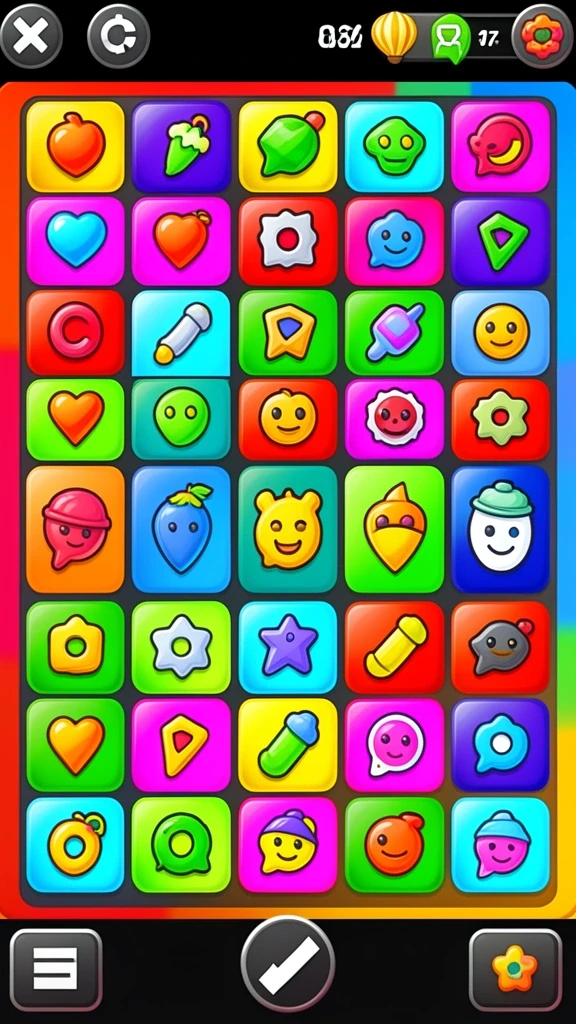
Task: Open the hamburger menu button
Action: click(x=56, y=969)
